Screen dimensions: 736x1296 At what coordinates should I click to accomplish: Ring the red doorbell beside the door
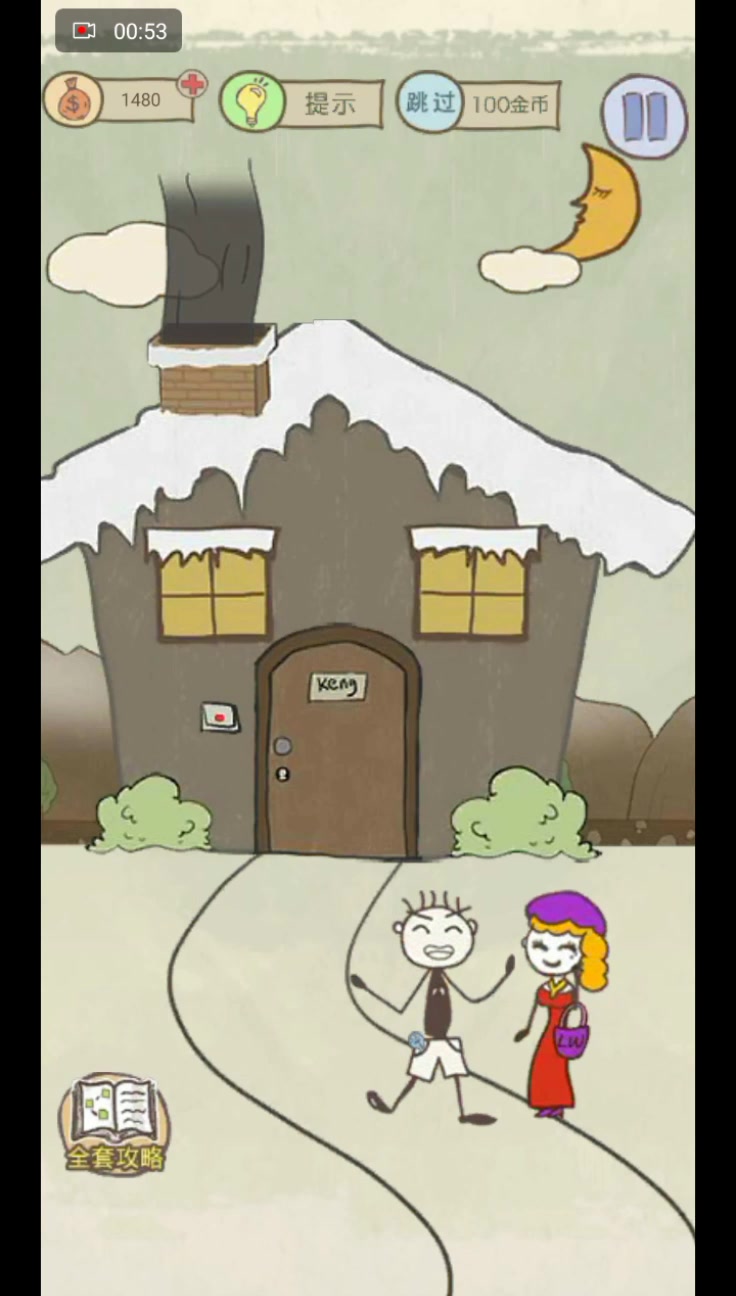[x=220, y=717]
